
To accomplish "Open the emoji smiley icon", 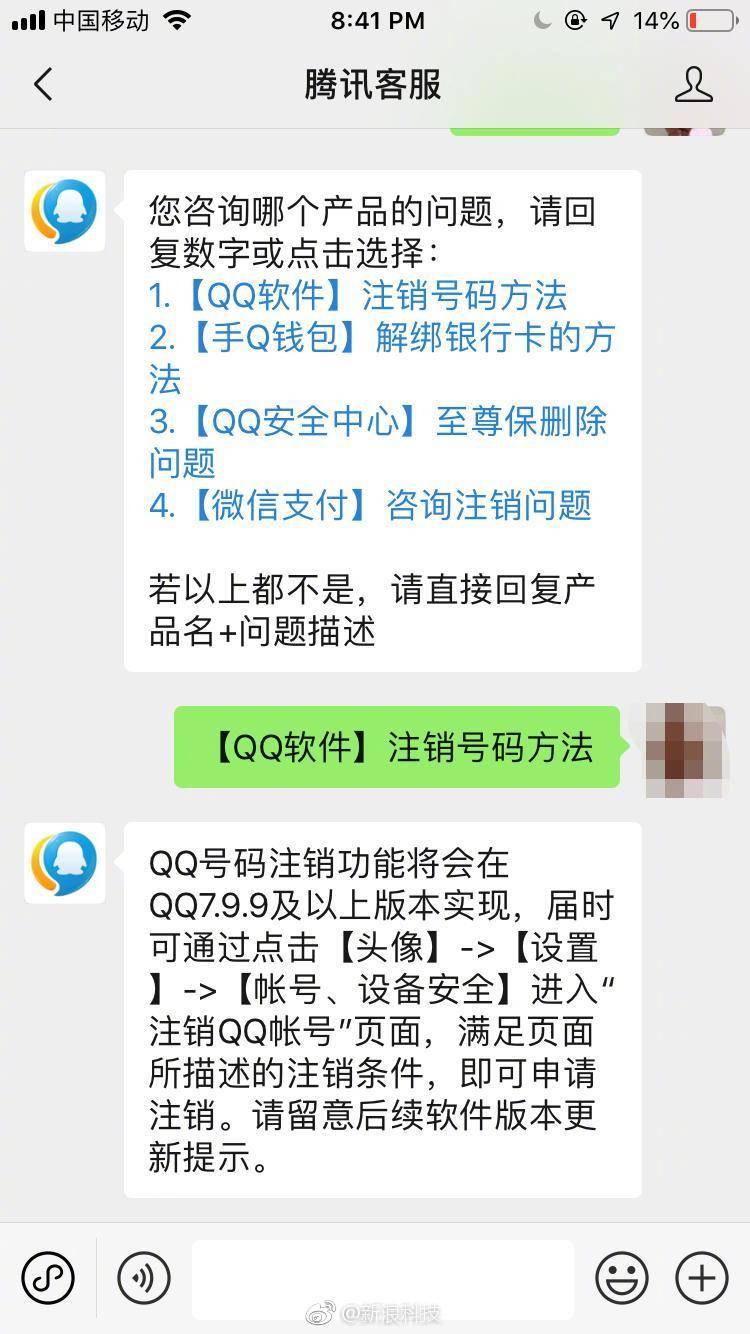I will coord(621,1278).
